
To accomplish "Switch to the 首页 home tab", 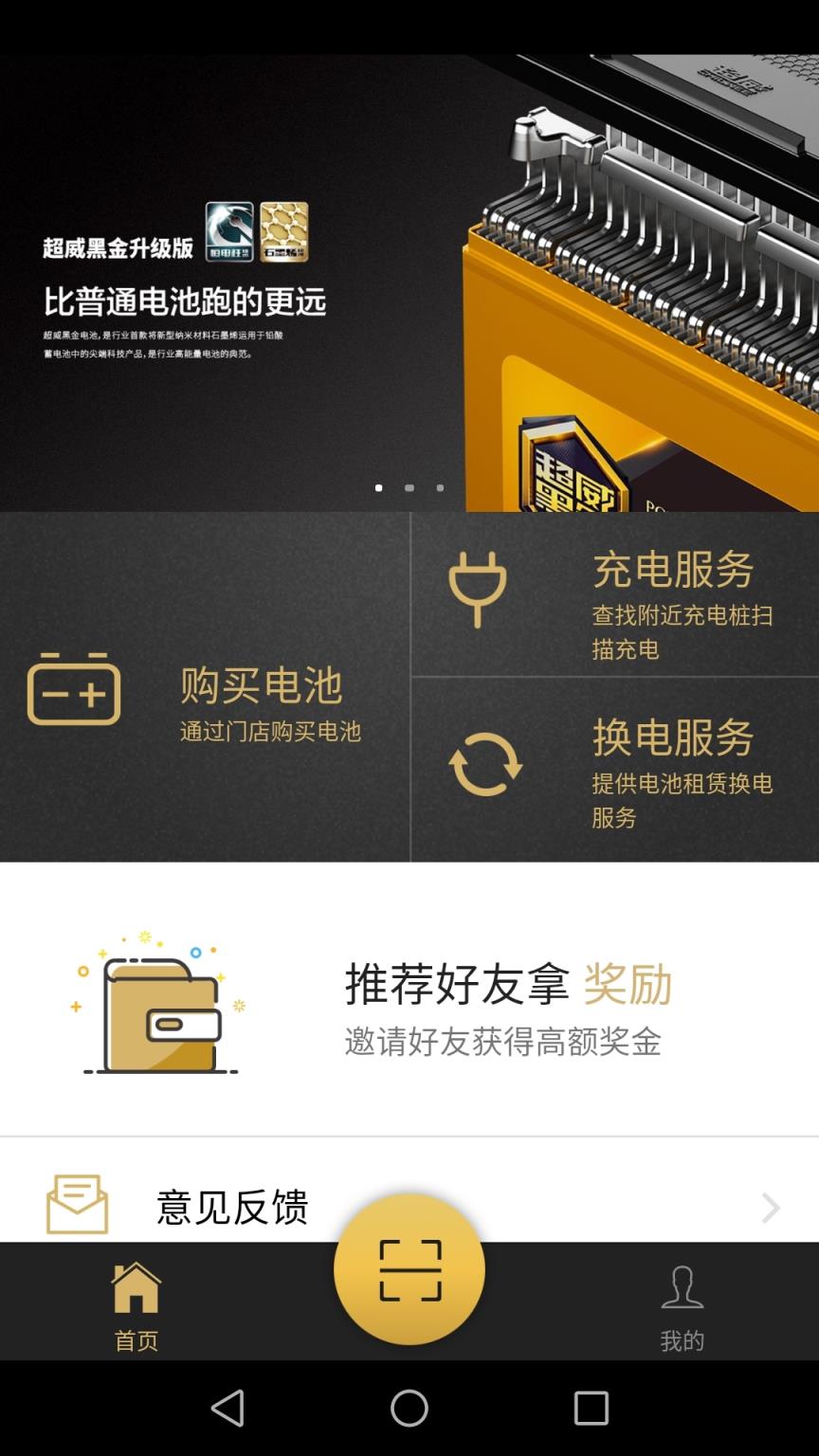I will (136, 1306).
